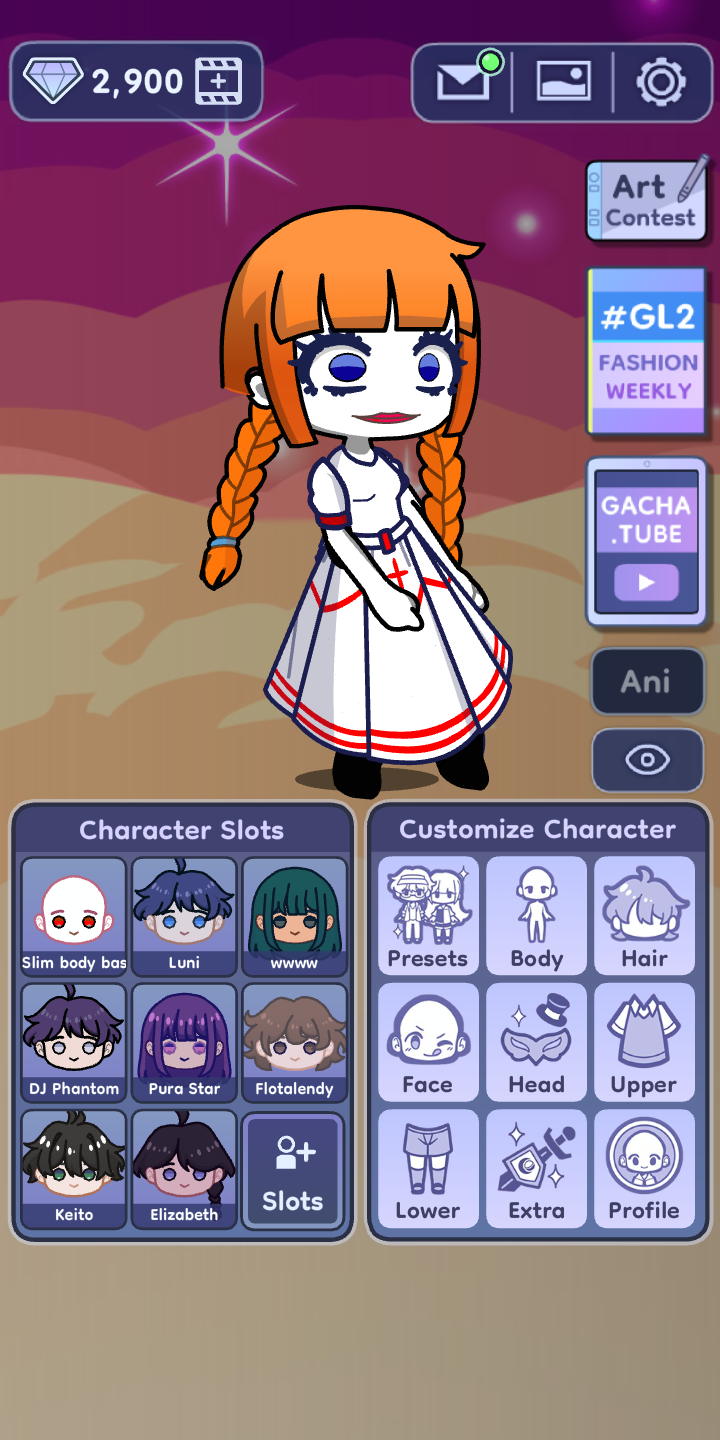Choose the DJ Phantom character slot

[x=74, y=1042]
